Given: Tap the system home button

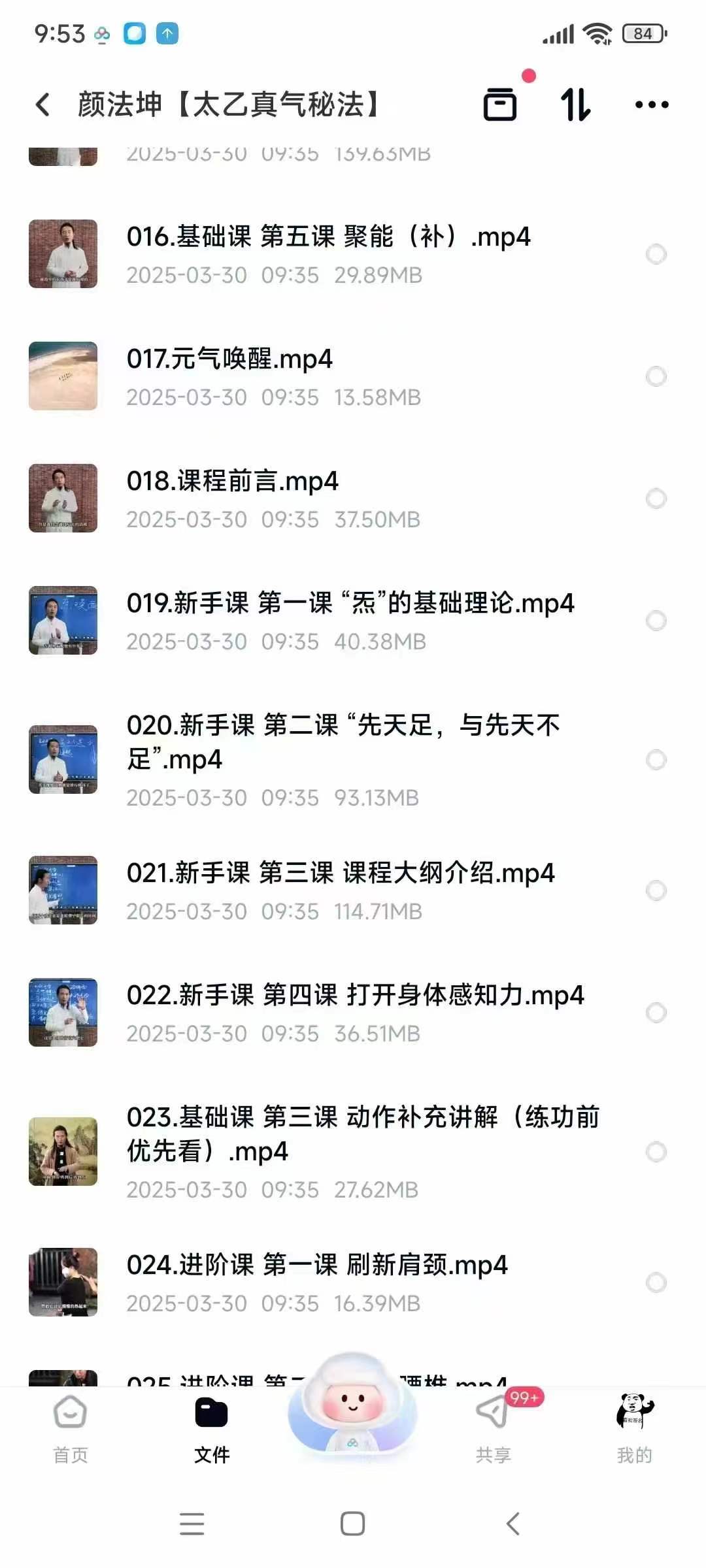Looking at the screenshot, I should point(352,1524).
